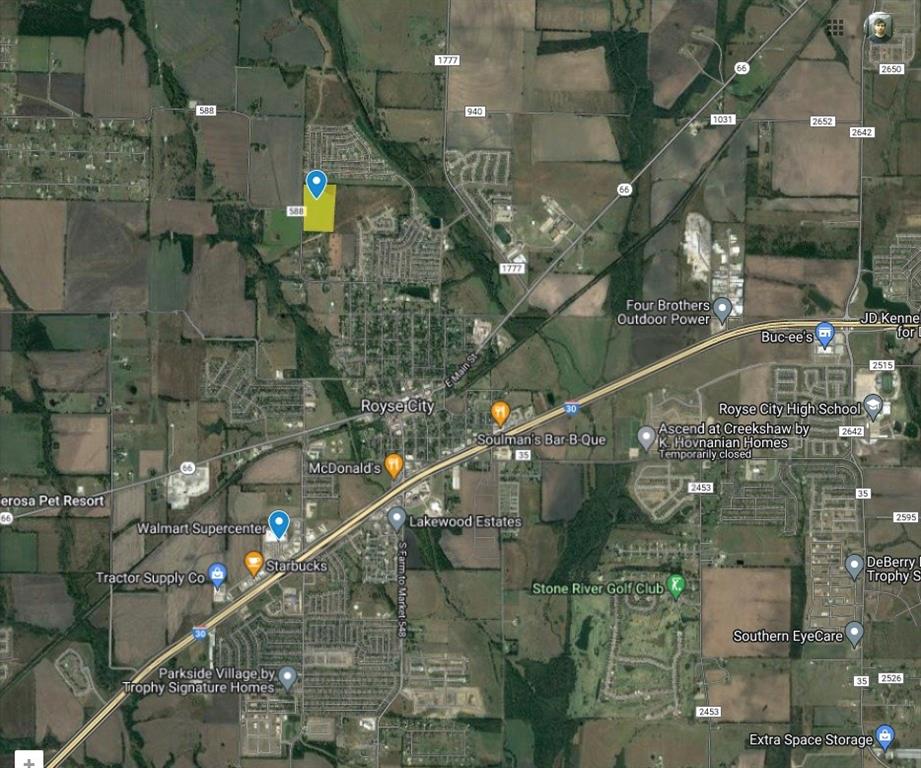View the McDonald's restaurant pin
921x768 pixels.
click(x=394, y=465)
